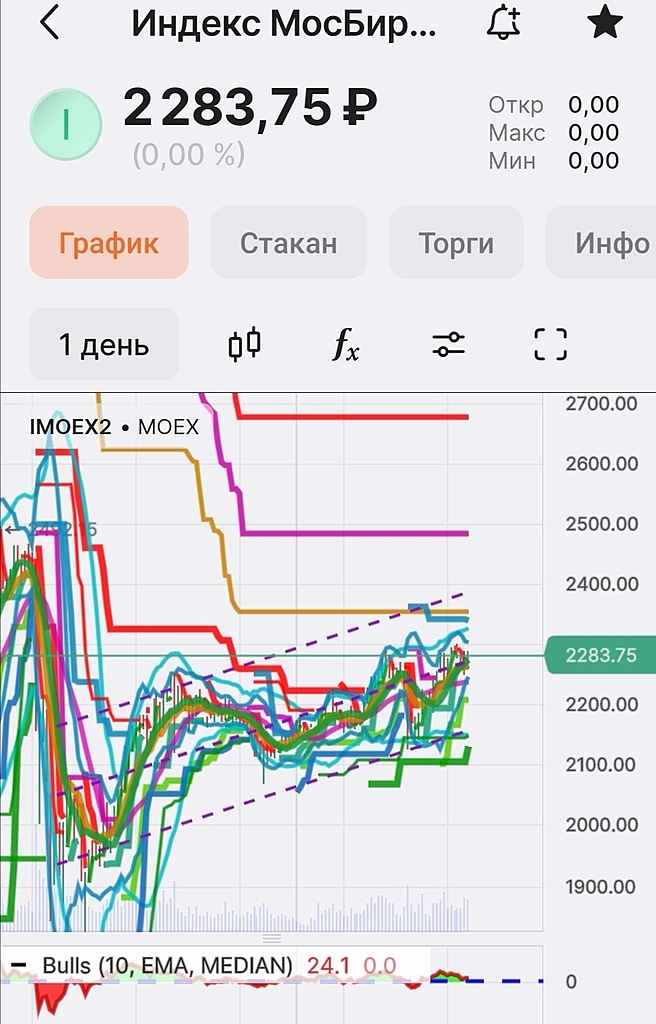The image size is (656, 1024).
Task: Change the 1 день timeframe
Action: (x=104, y=345)
